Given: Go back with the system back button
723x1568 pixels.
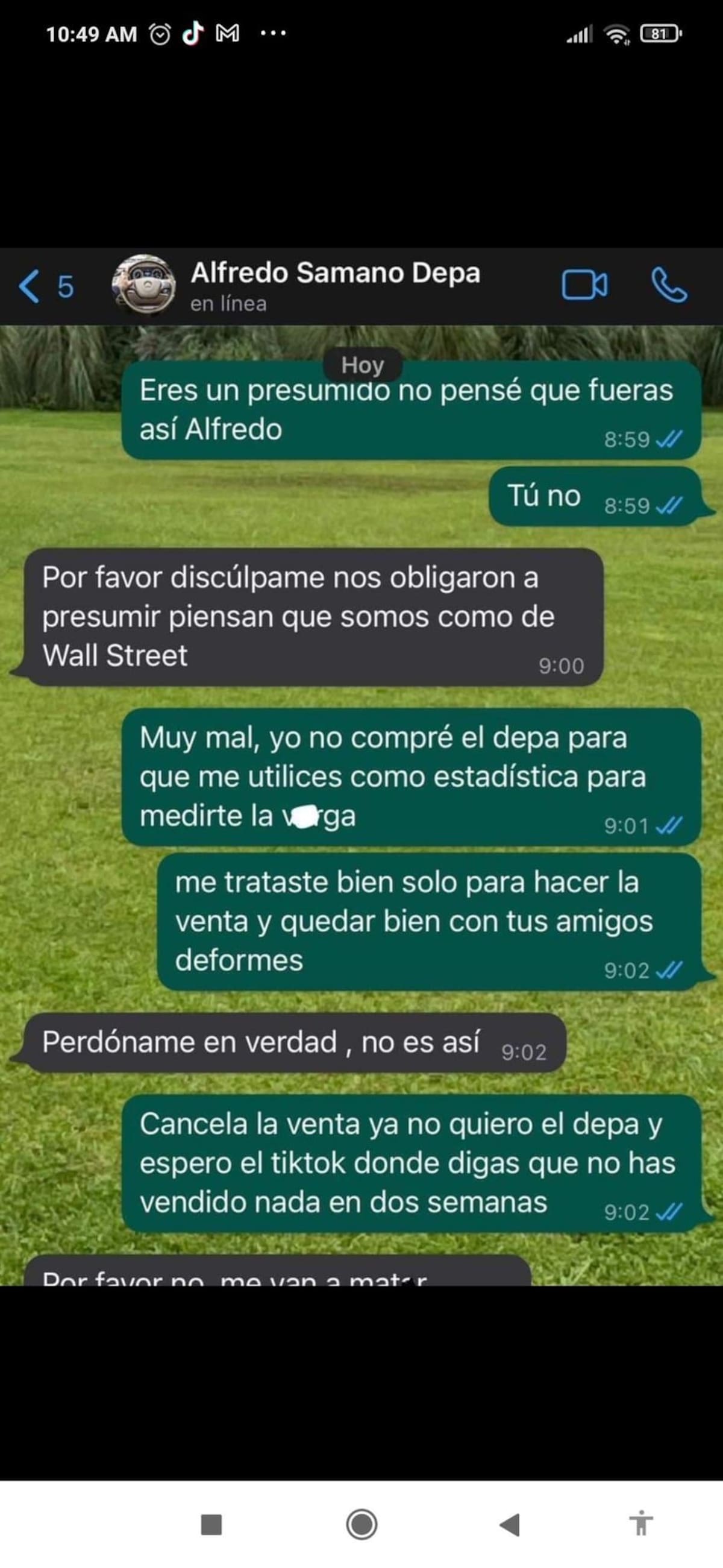Looking at the screenshot, I should pos(509,1525).
